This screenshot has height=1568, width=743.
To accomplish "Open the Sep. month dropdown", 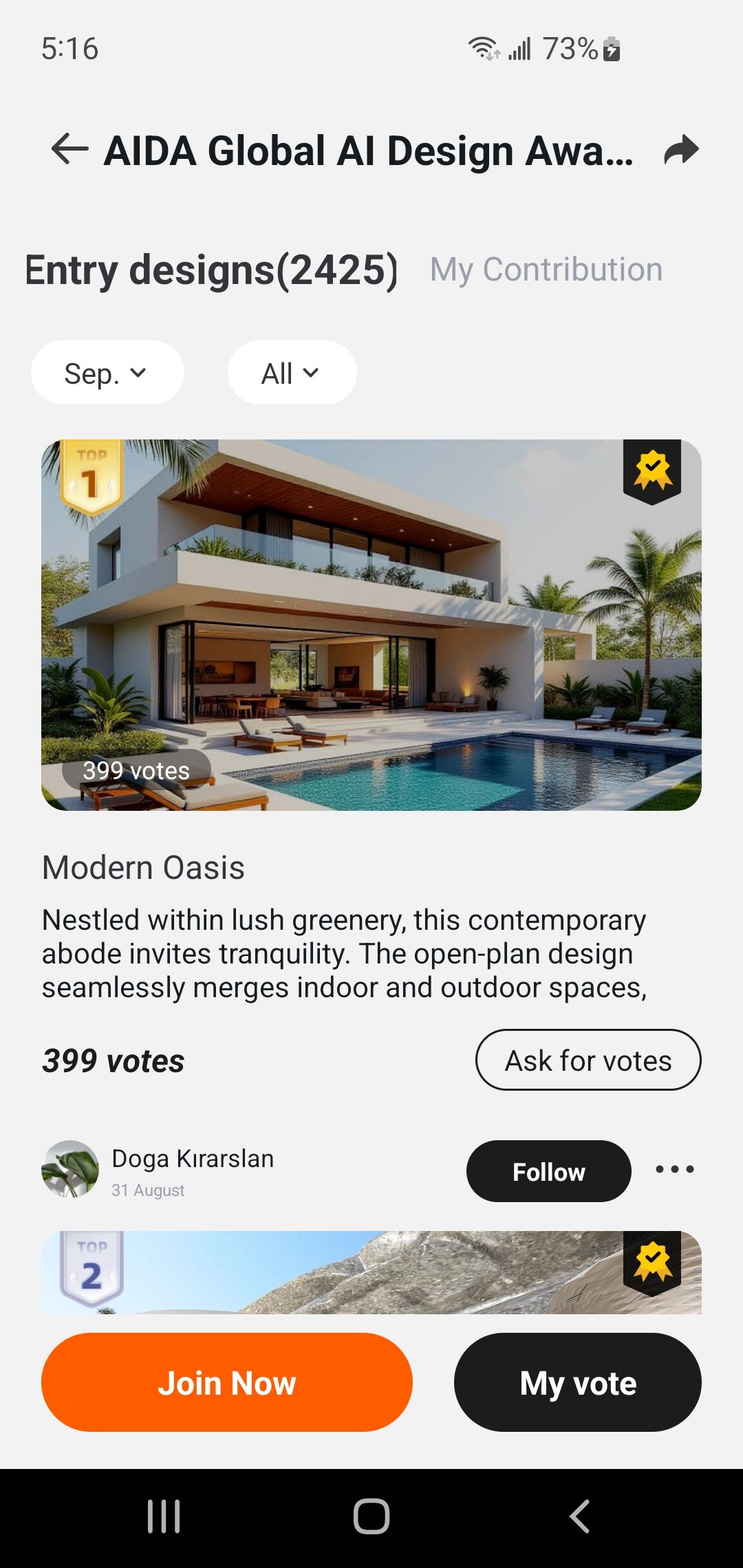I will coord(107,373).
